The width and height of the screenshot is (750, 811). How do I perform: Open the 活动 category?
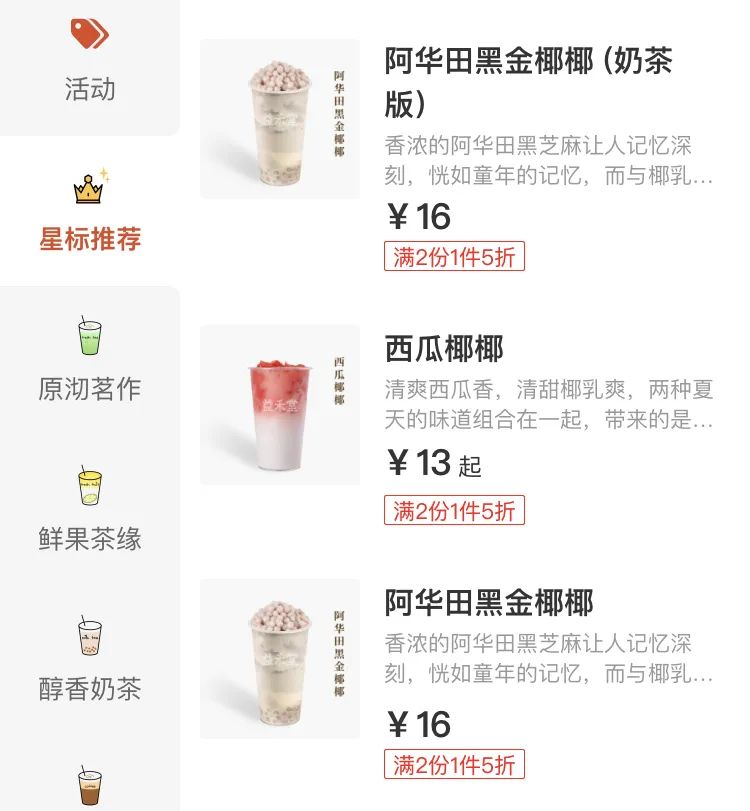pyautogui.click(x=90, y=62)
